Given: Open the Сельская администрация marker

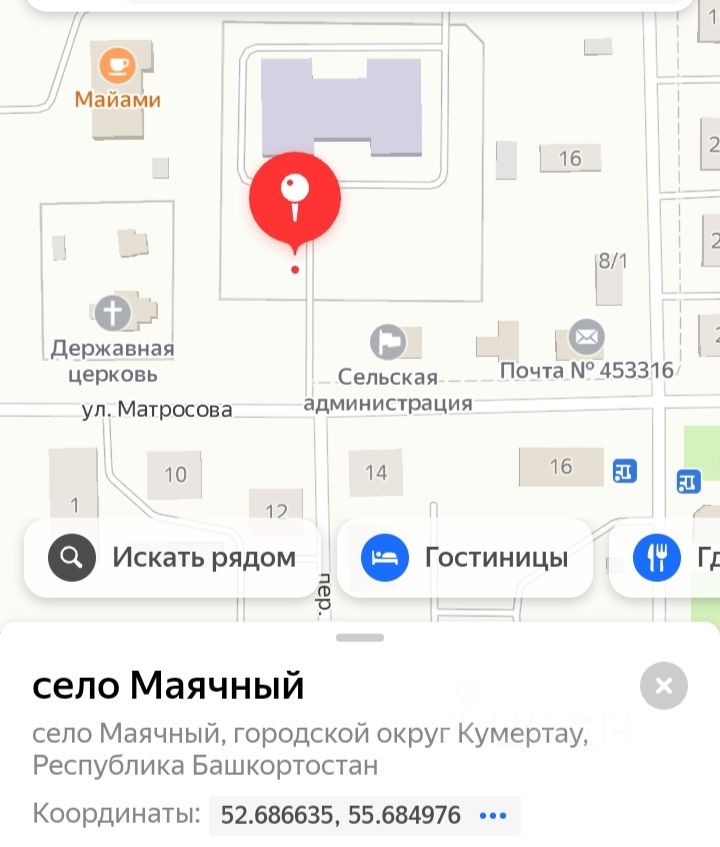Looking at the screenshot, I should (x=388, y=342).
